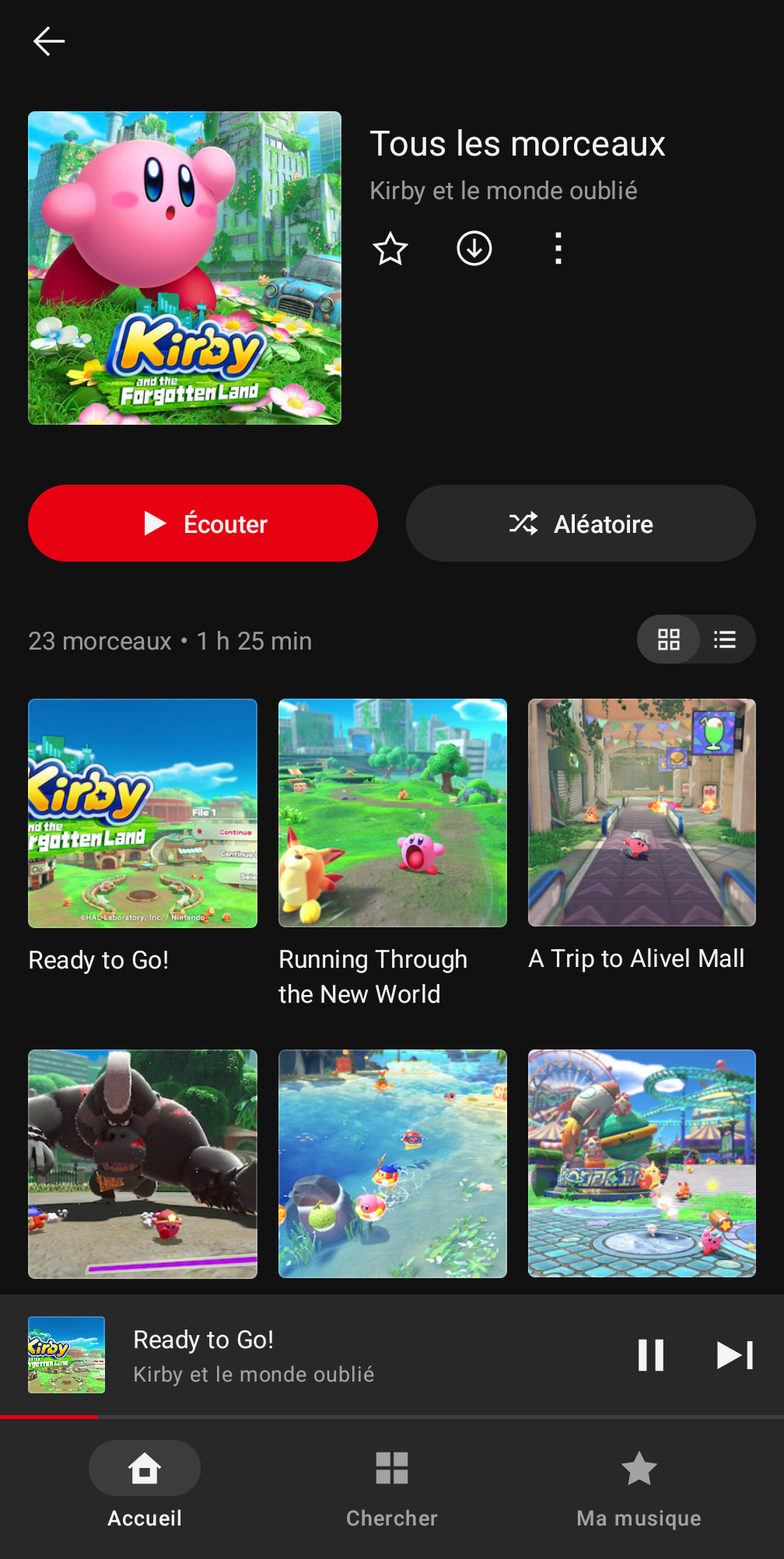Open the Ma musique tab
784x1559 pixels.
point(639,1484)
